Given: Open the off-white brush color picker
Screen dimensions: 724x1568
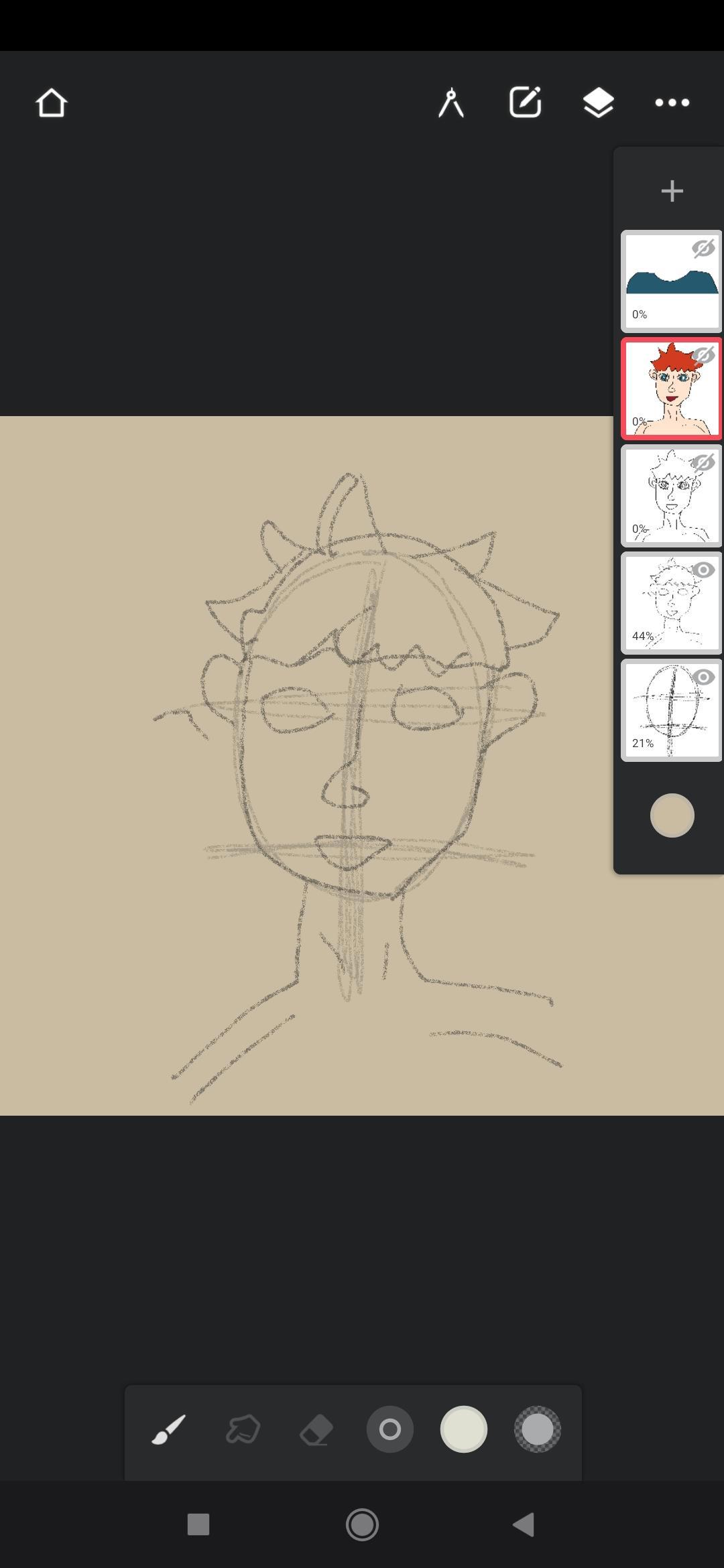Looking at the screenshot, I should pos(464,1429).
